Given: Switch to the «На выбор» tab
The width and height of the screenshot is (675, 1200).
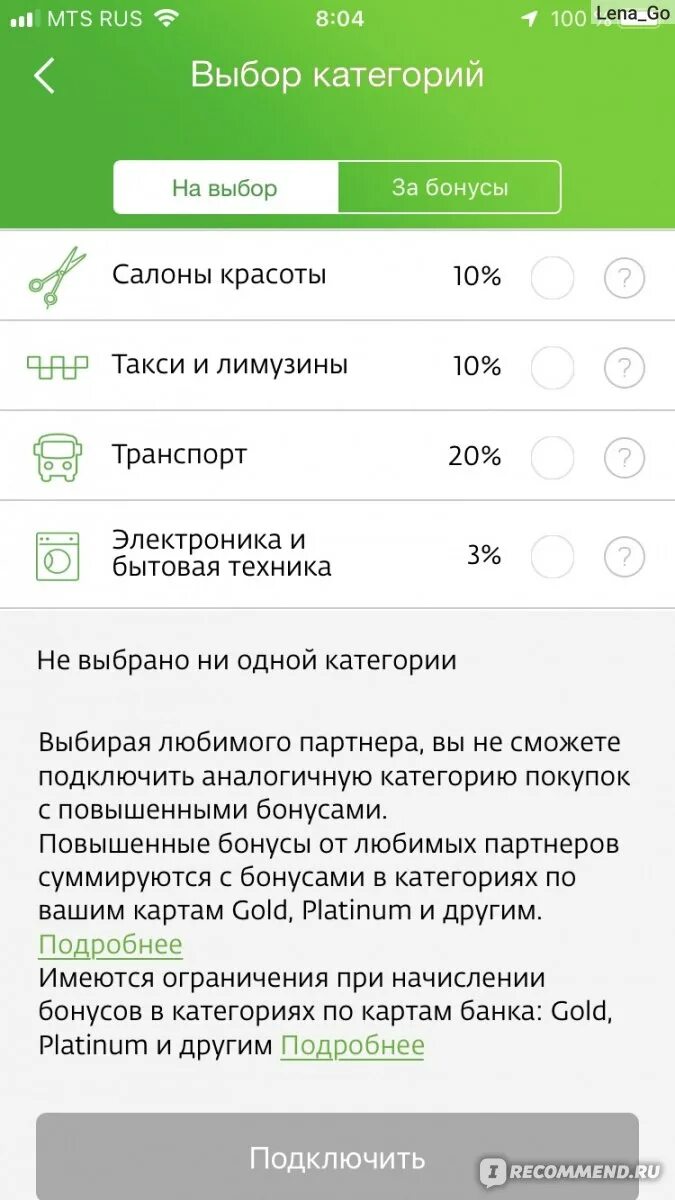Looking at the screenshot, I should coord(225,188).
